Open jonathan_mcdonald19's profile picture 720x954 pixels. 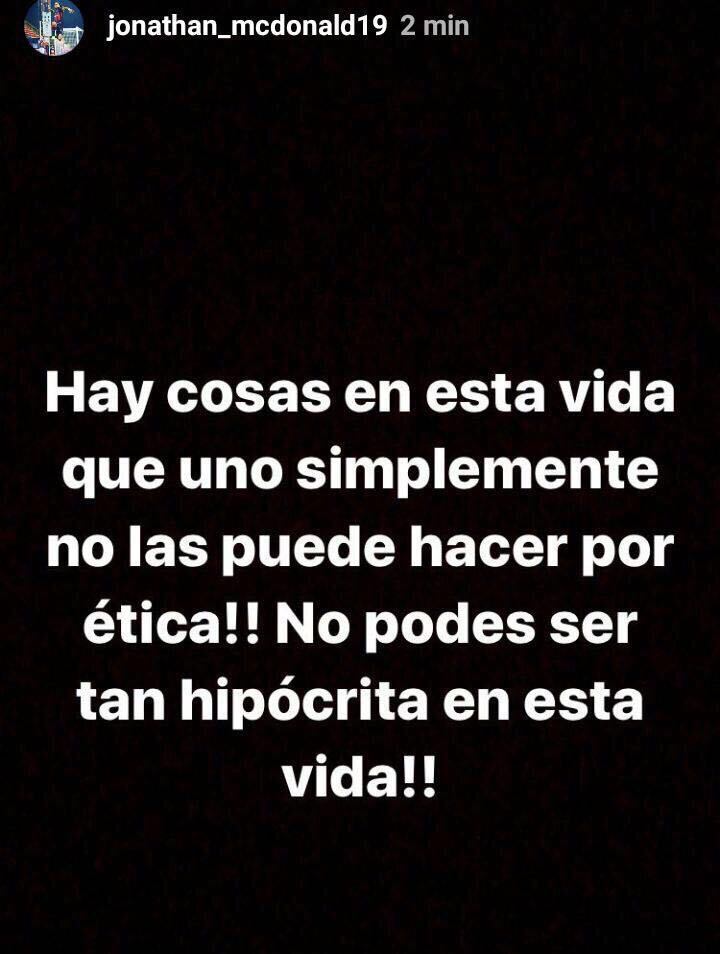click(54, 26)
